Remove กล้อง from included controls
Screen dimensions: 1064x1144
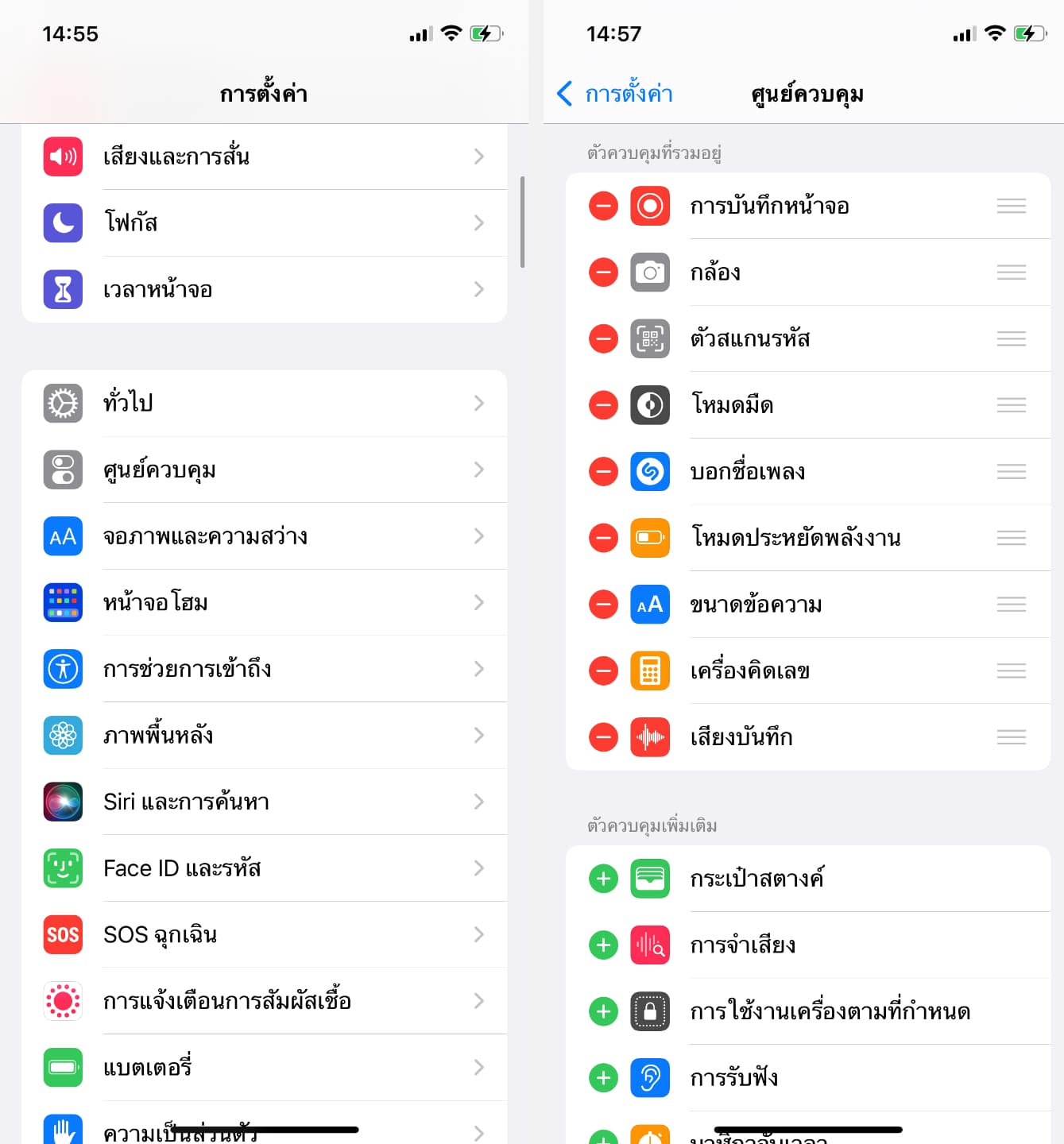click(x=603, y=272)
